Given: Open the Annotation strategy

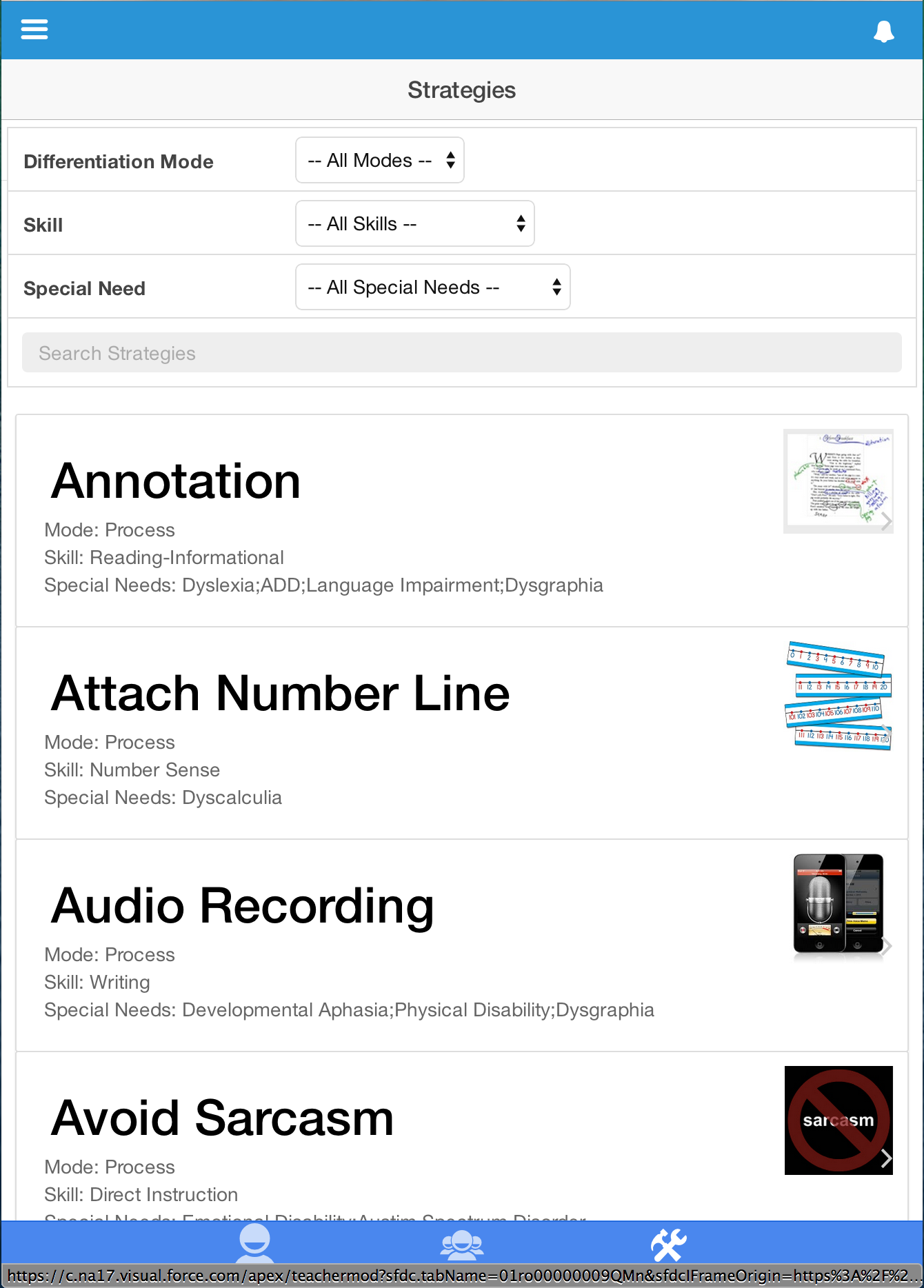Looking at the screenshot, I should coord(461,521).
